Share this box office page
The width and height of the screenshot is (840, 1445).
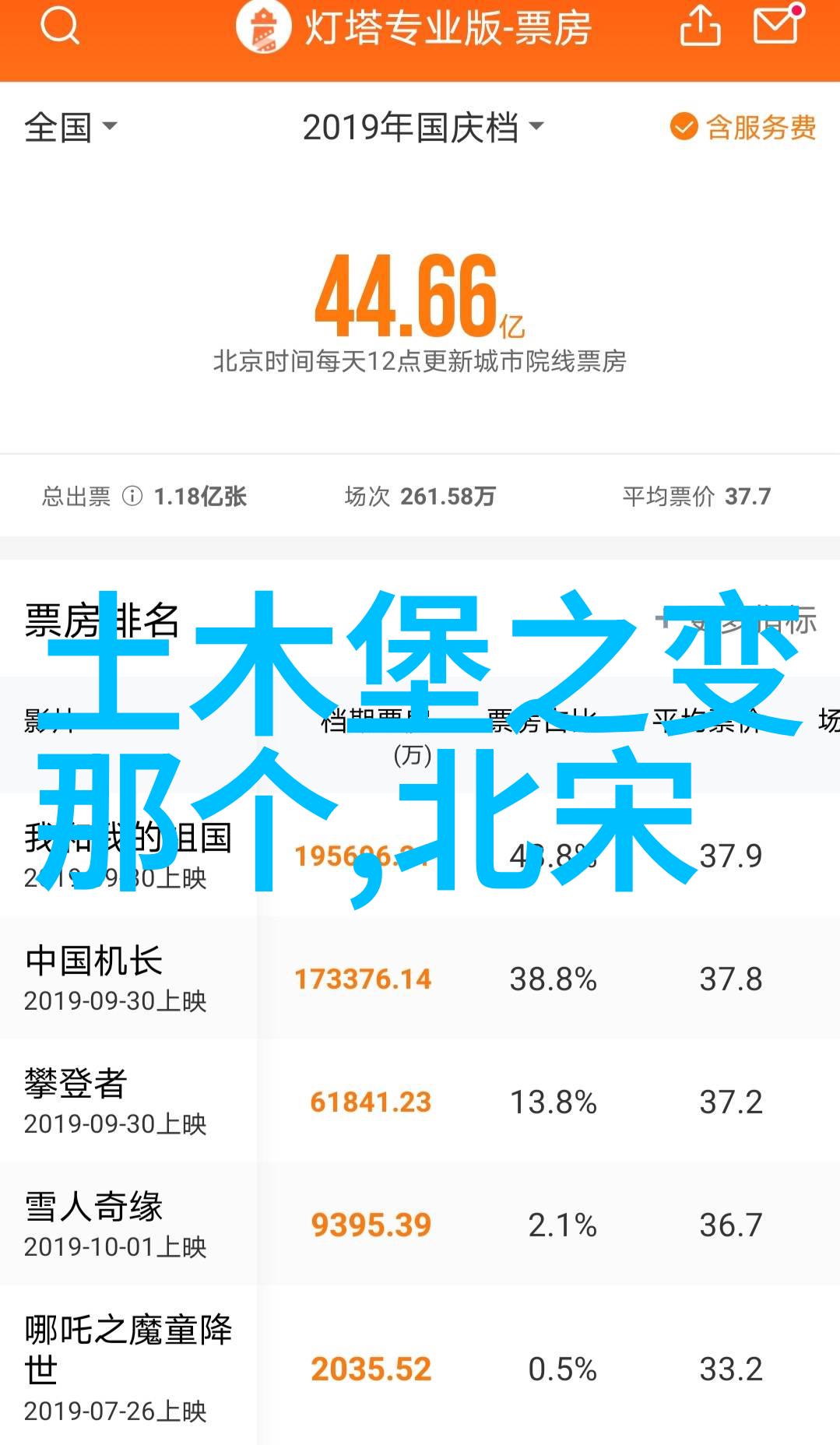pos(700,26)
